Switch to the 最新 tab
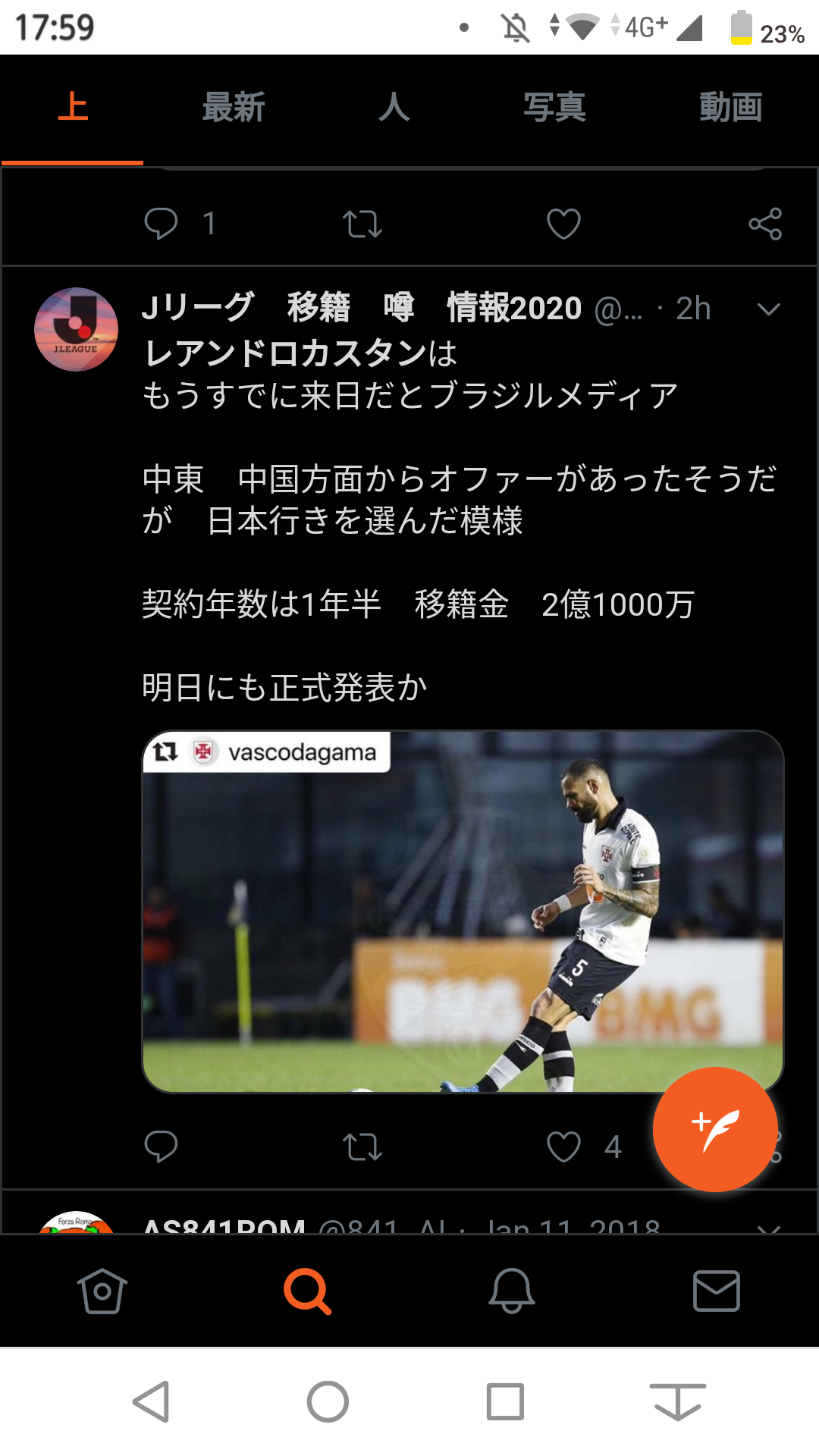This screenshot has width=819, height=1456. 234,108
